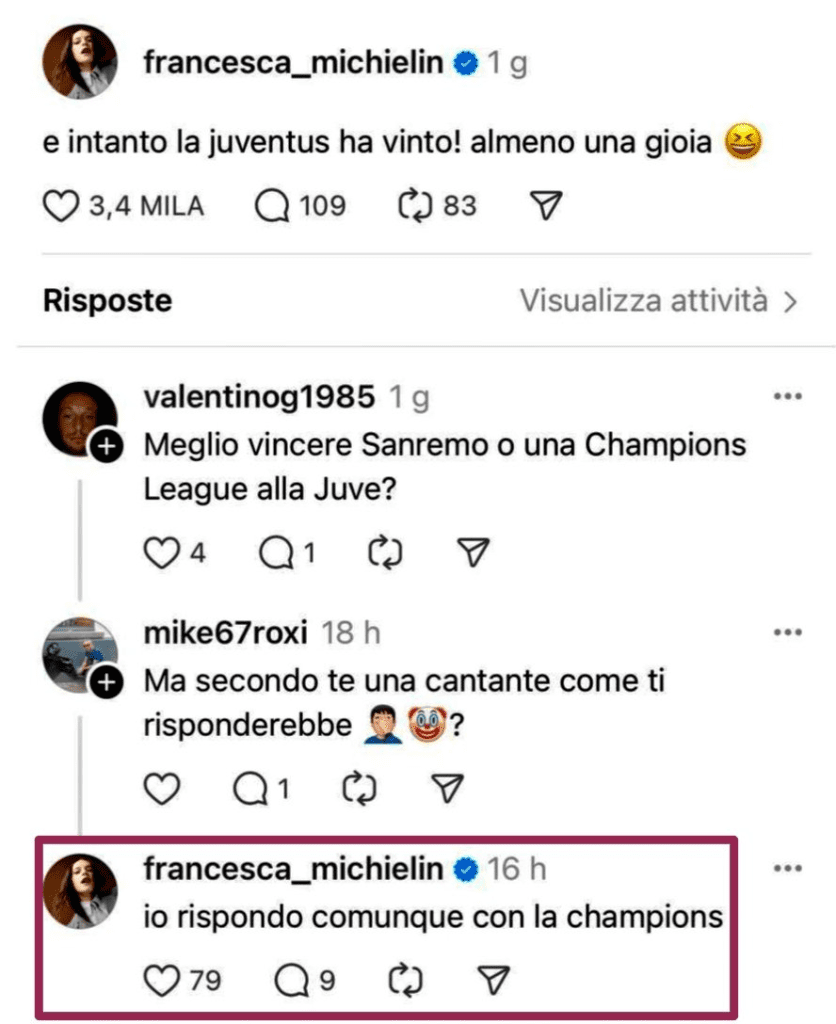The height and width of the screenshot is (1024, 836).
Task: Open comments on the champions reply
Action: click(x=292, y=981)
